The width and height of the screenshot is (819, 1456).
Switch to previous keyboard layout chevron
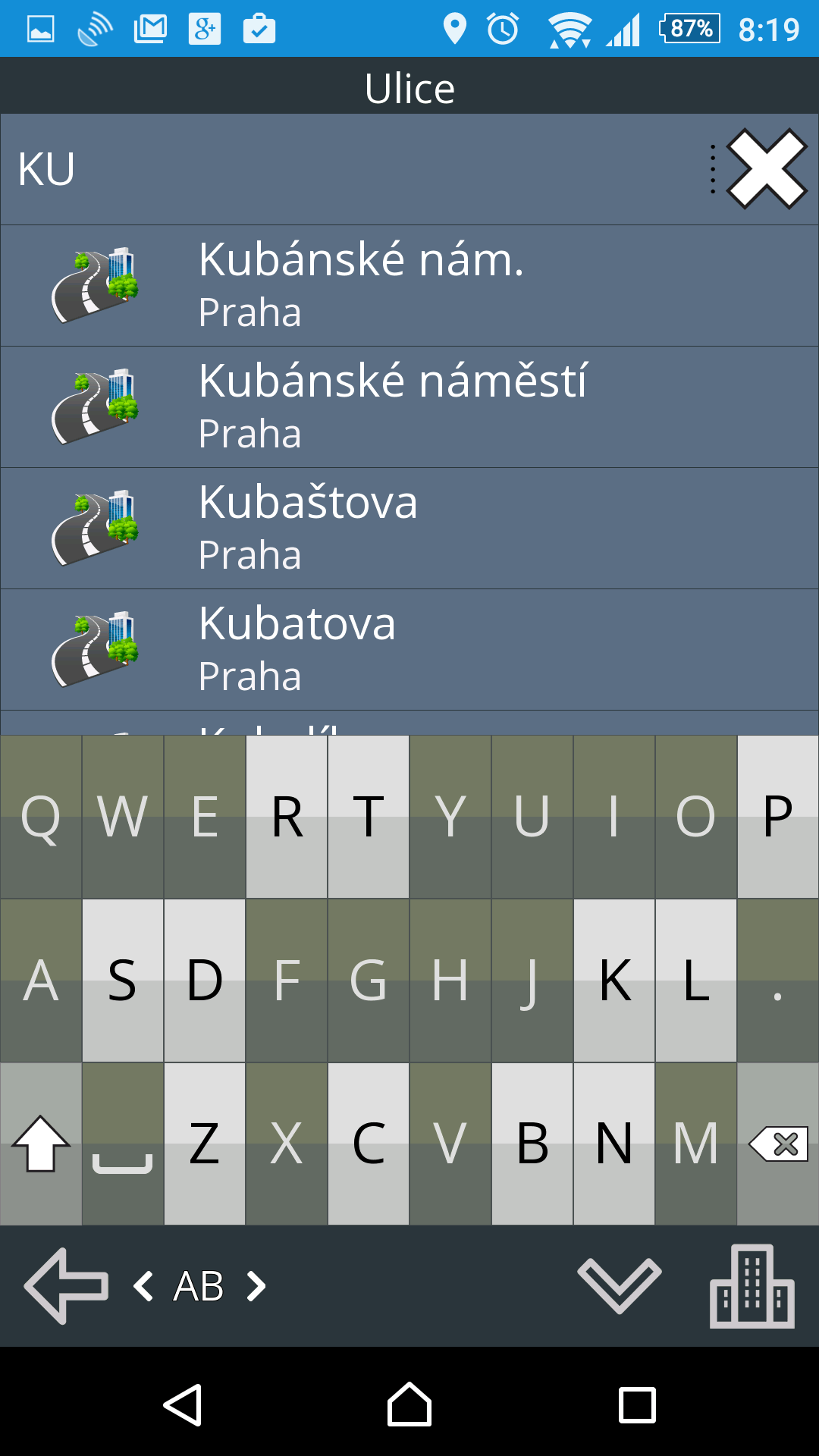(143, 1286)
